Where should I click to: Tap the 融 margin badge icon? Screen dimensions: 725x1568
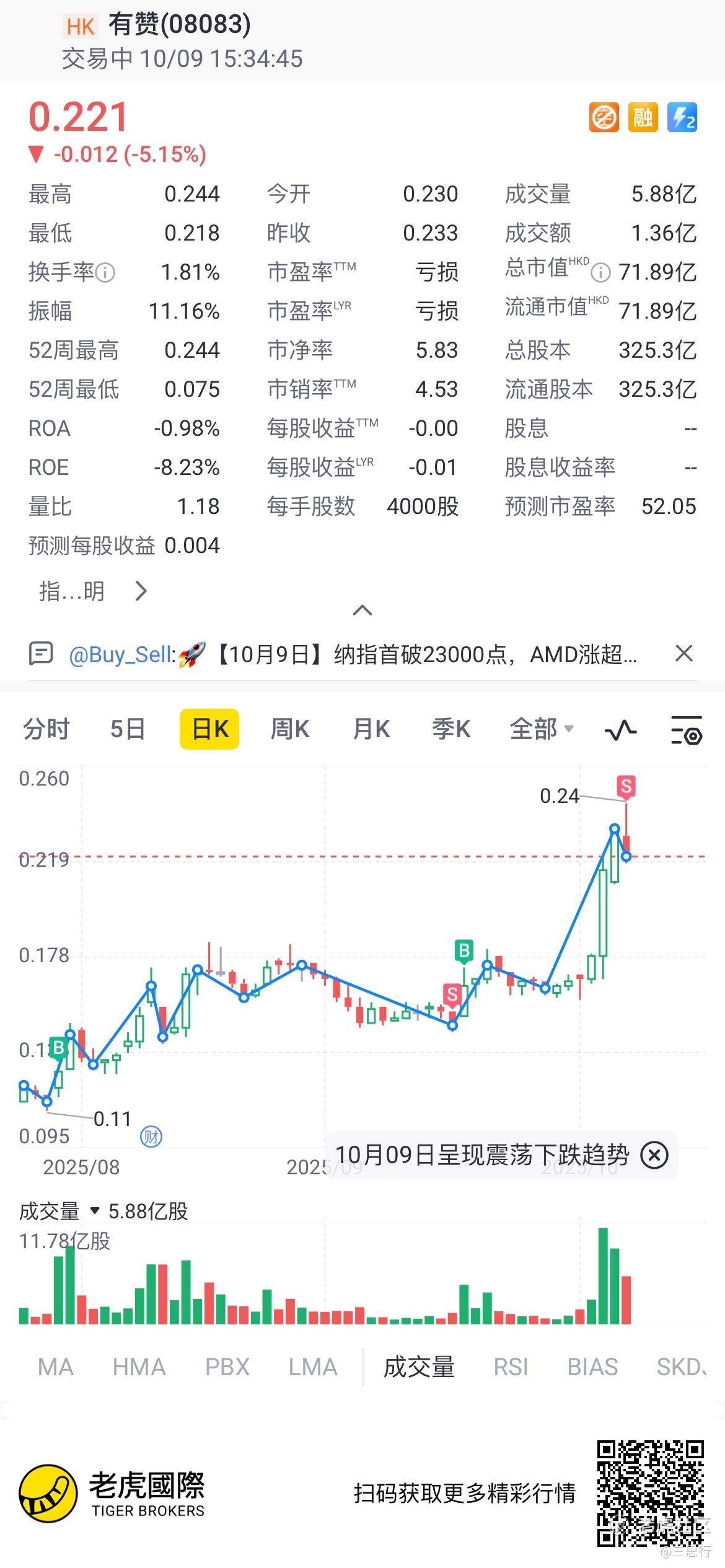[x=643, y=117]
